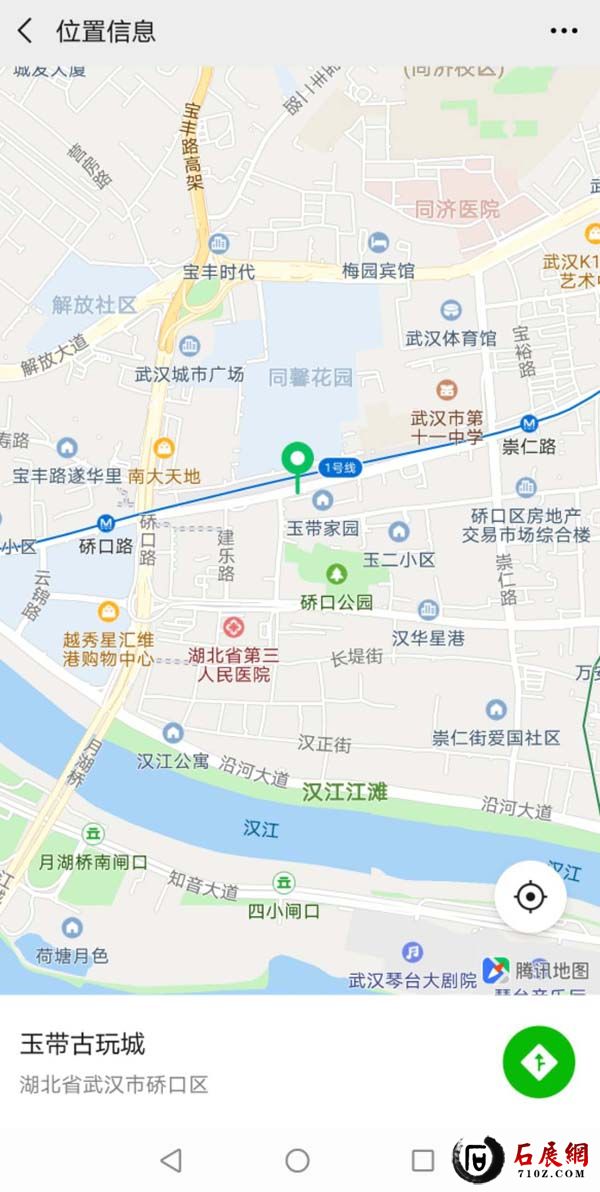Image resolution: width=600 pixels, height=1192 pixels.
Task: Go to the system home screen
Action: (x=297, y=1160)
